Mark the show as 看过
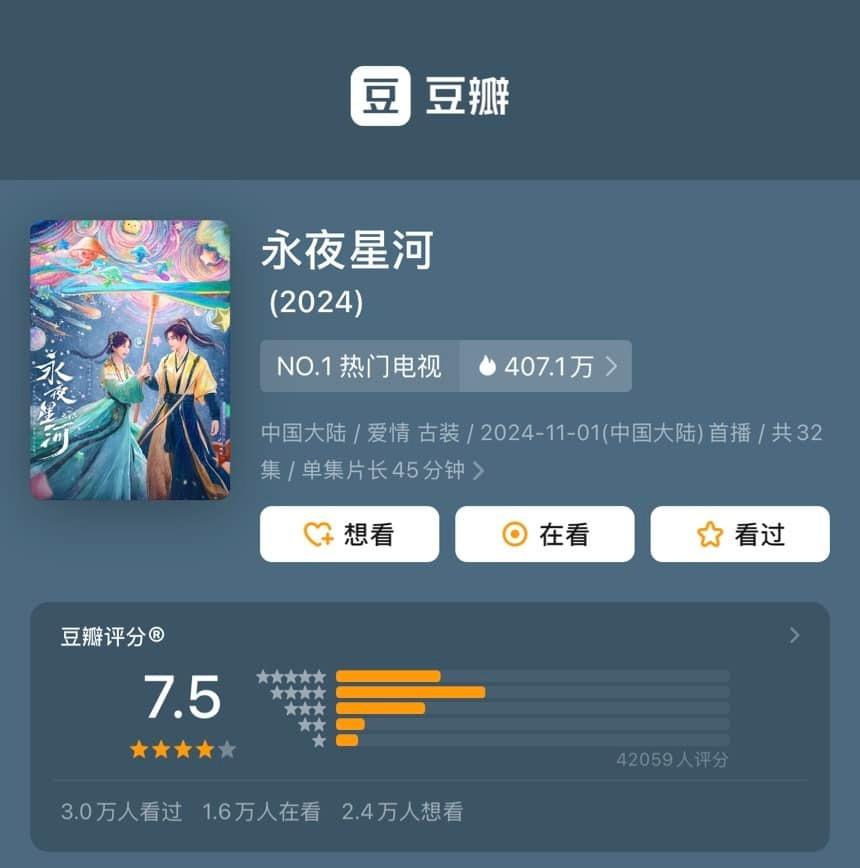Viewport: 860px width, 868px height. tap(739, 534)
